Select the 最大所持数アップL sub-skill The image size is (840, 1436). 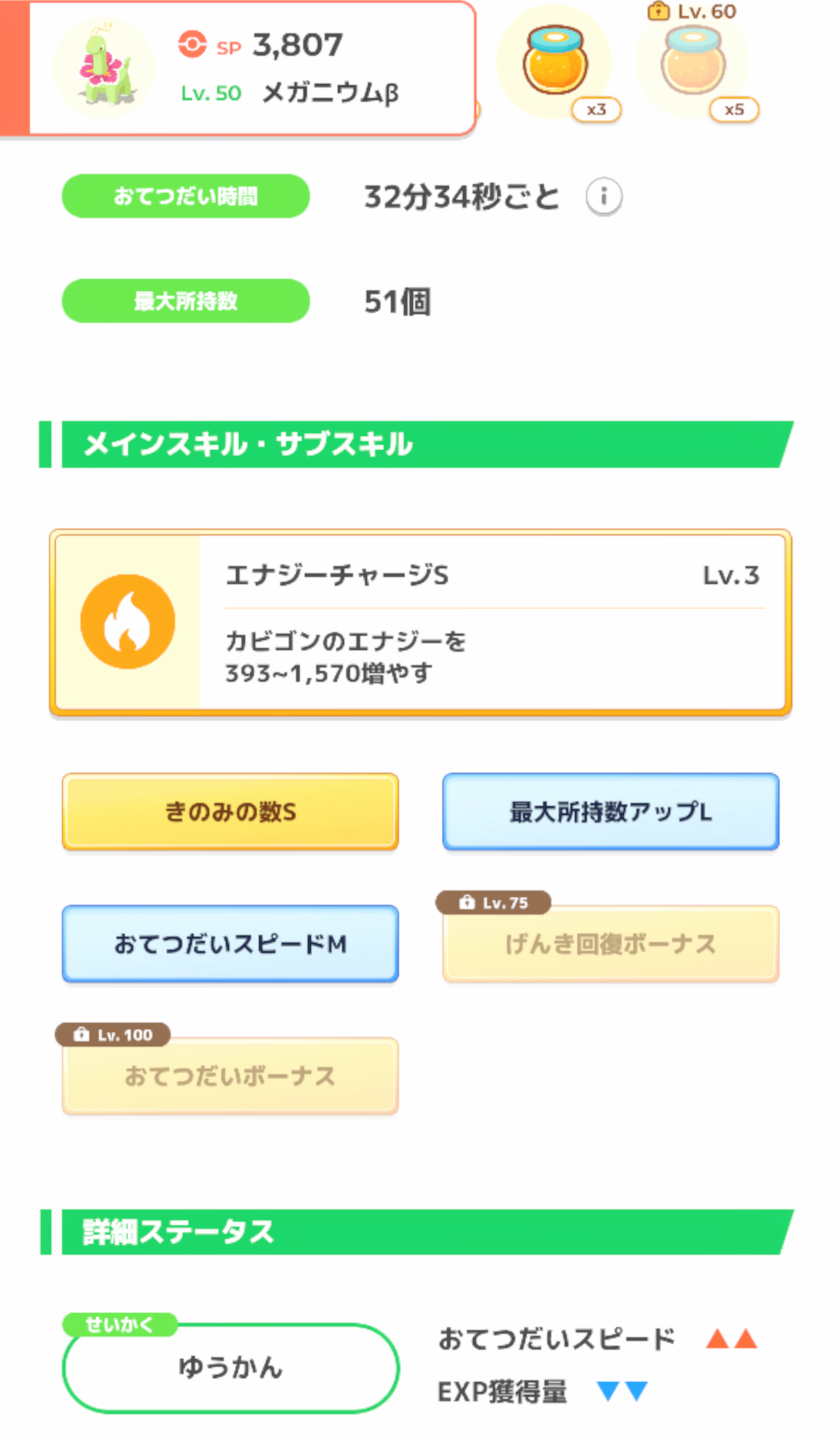(x=609, y=812)
